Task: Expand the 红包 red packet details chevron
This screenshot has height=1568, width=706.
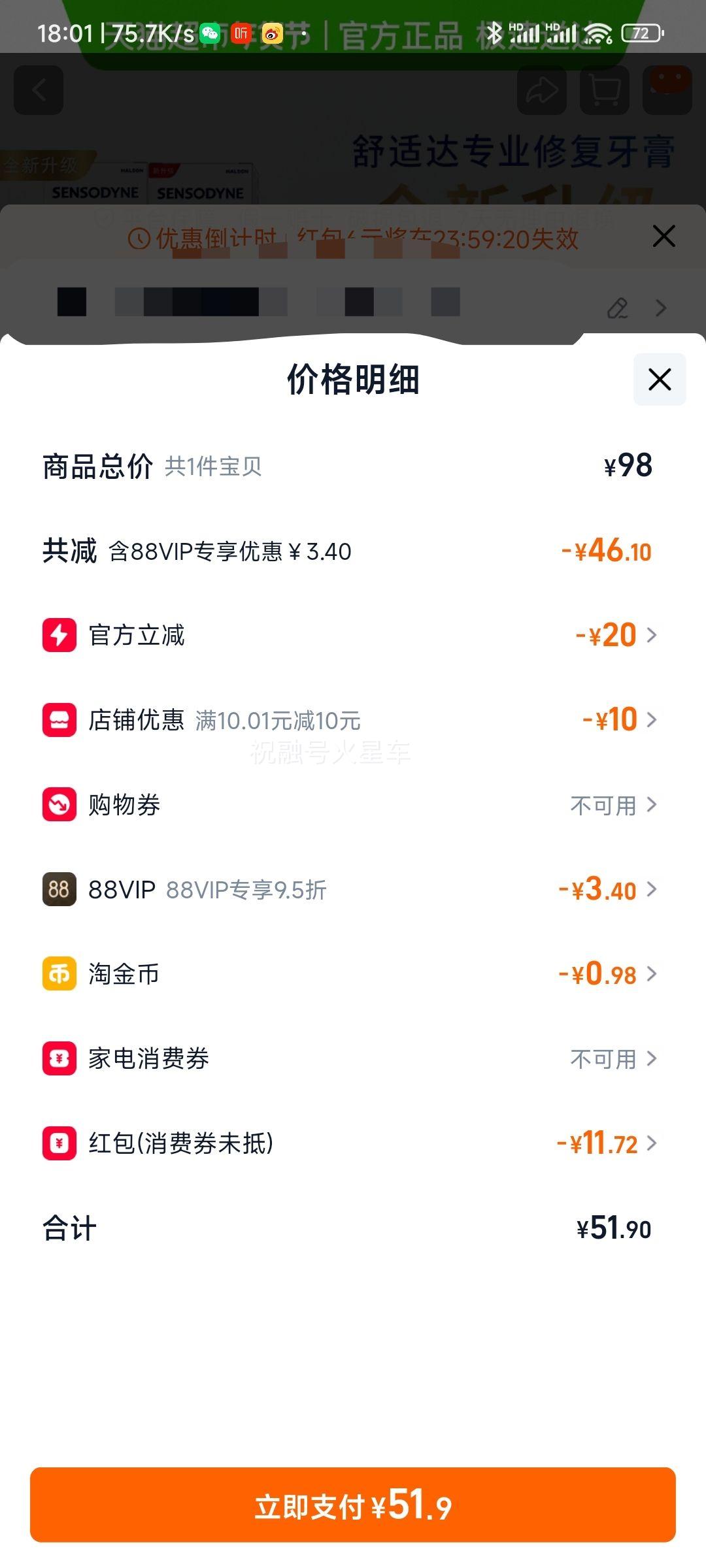Action: tap(651, 1144)
